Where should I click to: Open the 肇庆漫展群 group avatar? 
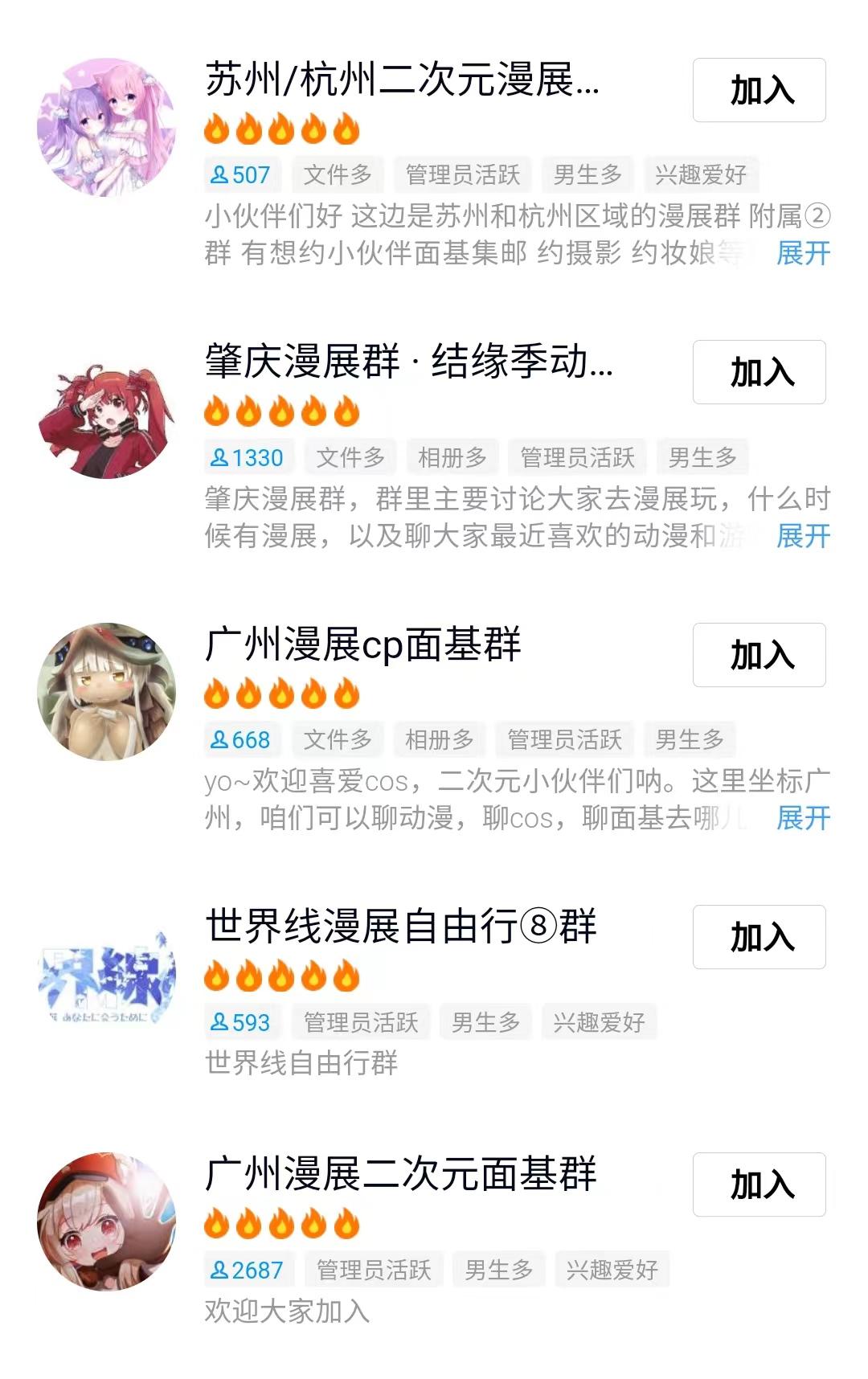click(109, 411)
